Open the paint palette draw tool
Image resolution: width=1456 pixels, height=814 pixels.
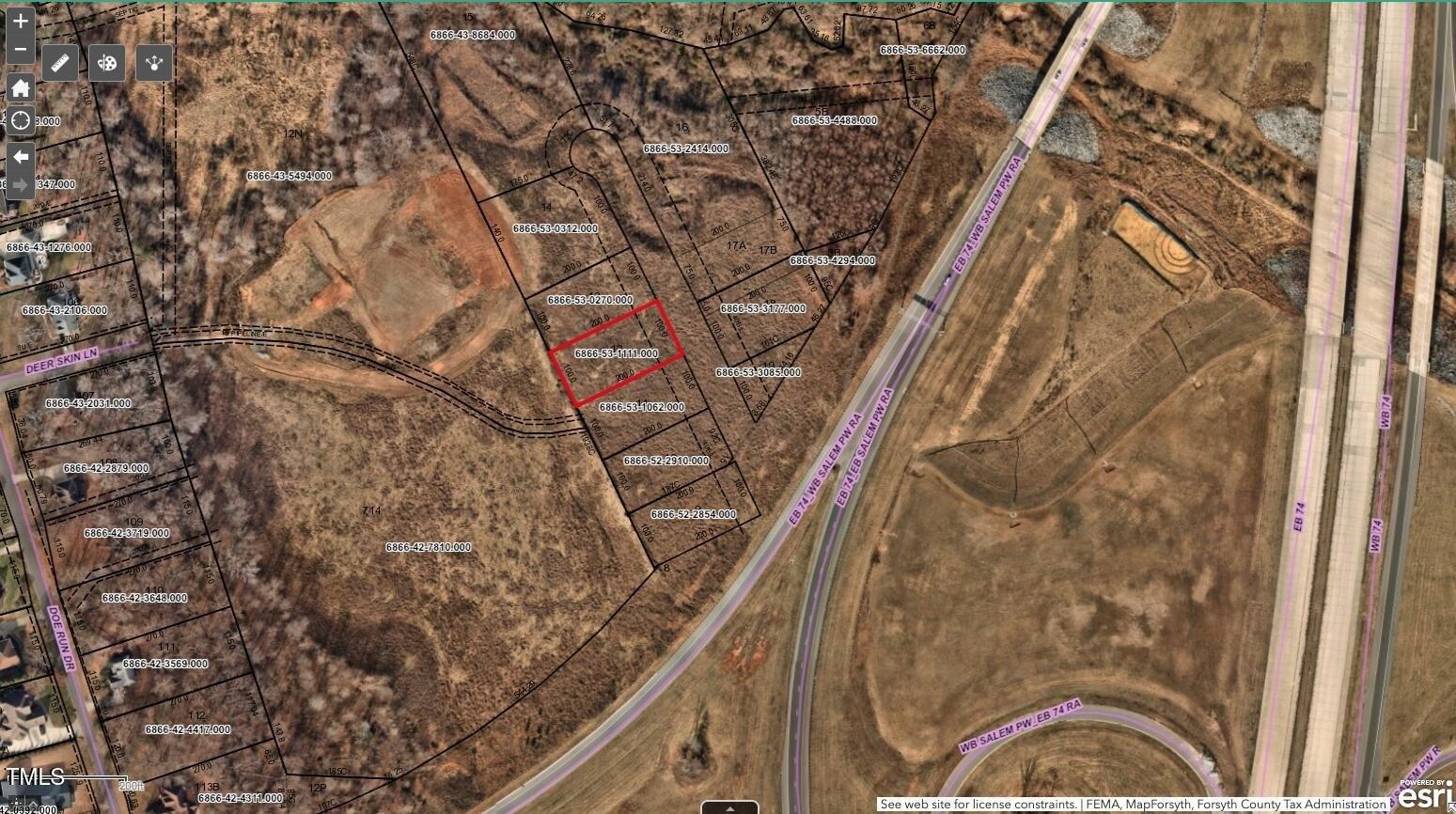(107, 63)
